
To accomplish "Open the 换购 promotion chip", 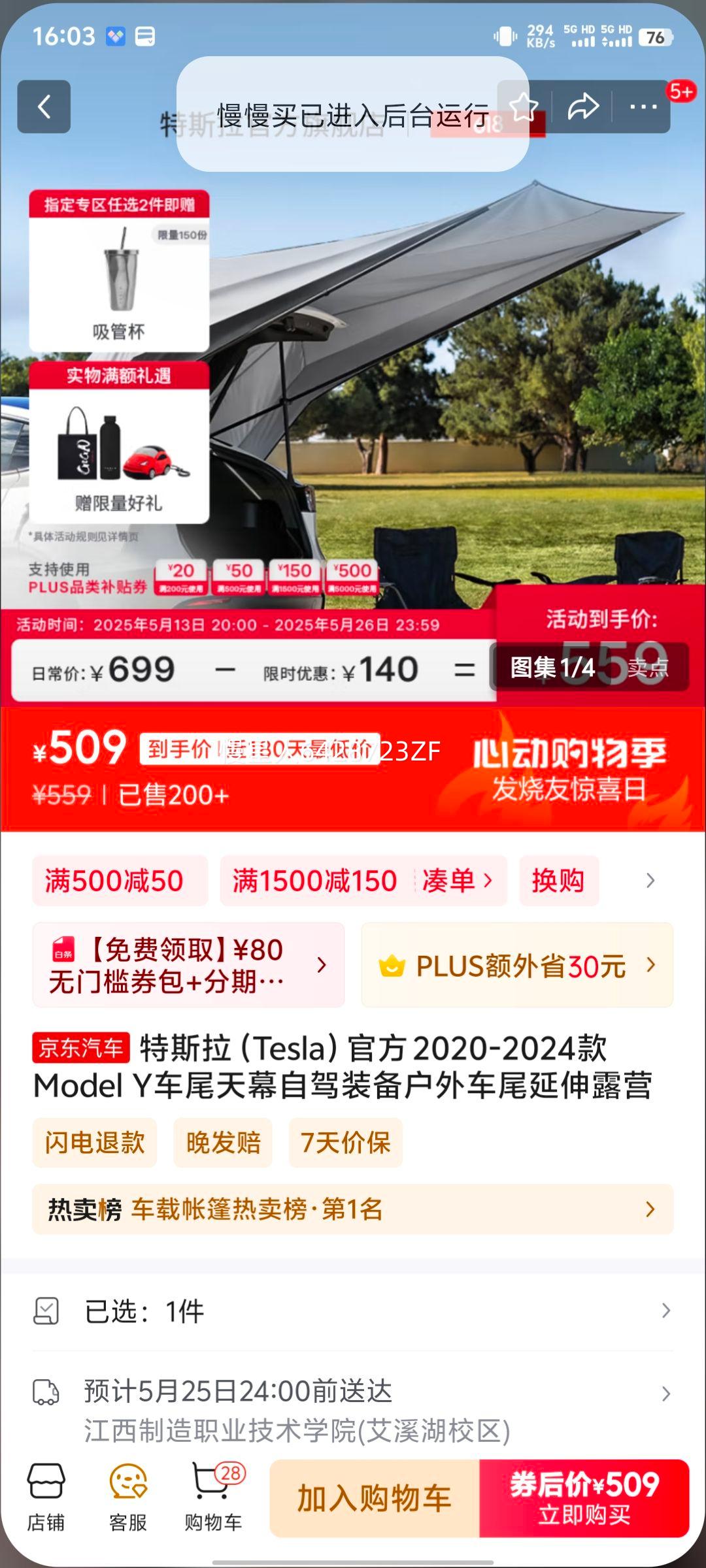I will 558,881.
